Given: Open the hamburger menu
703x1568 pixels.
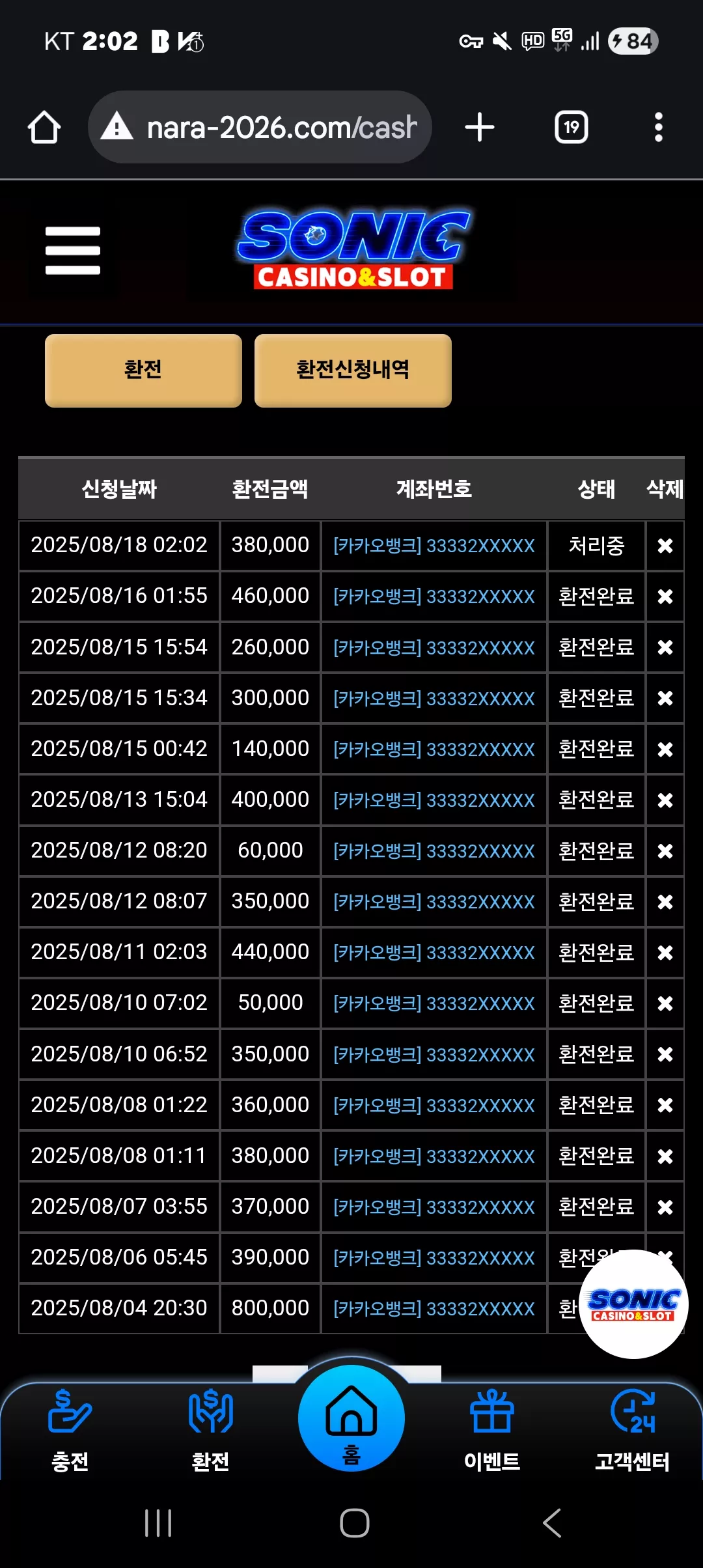Looking at the screenshot, I should click(x=73, y=251).
